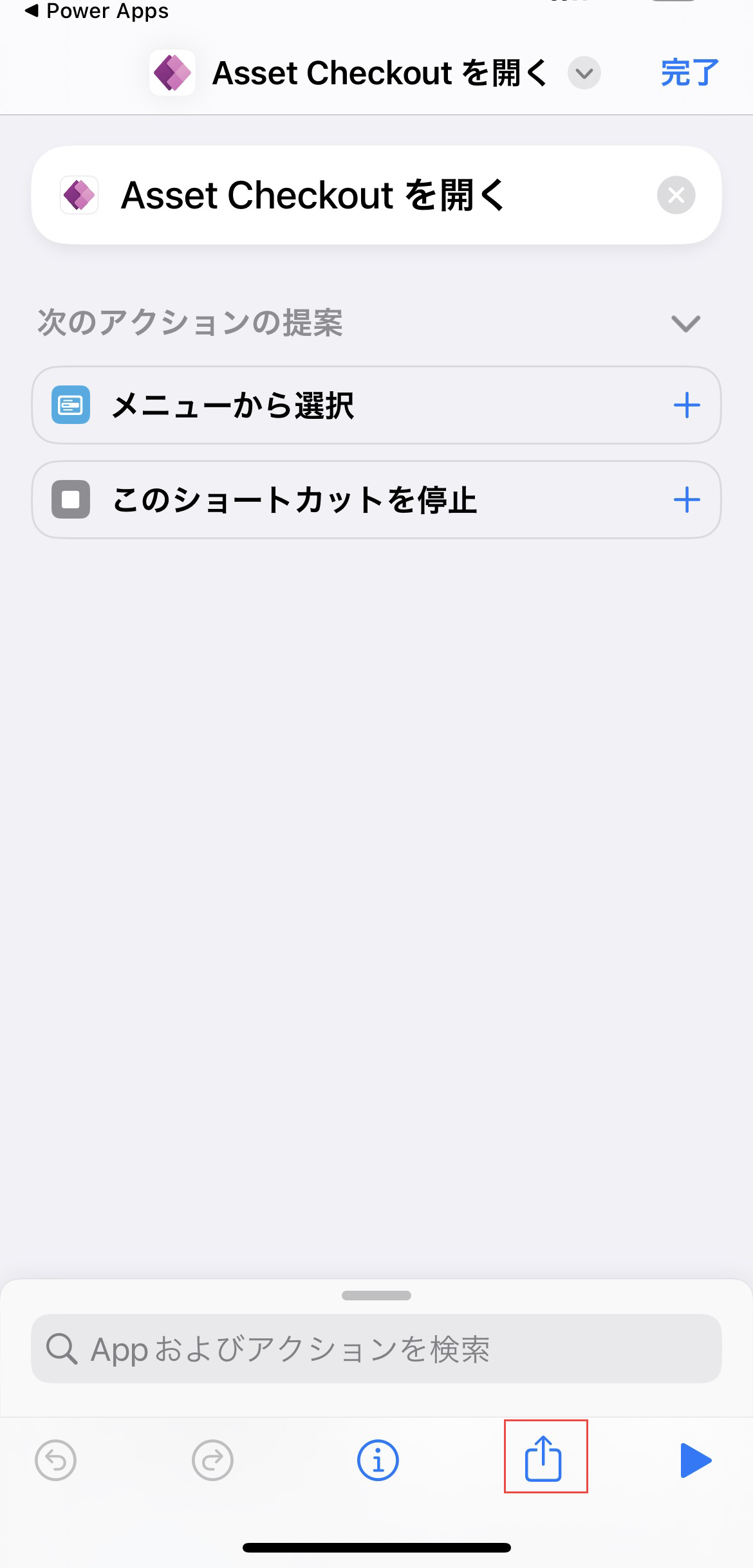Open the shortcut info details
The height and width of the screenshot is (1568, 753).
pos(378,1460)
